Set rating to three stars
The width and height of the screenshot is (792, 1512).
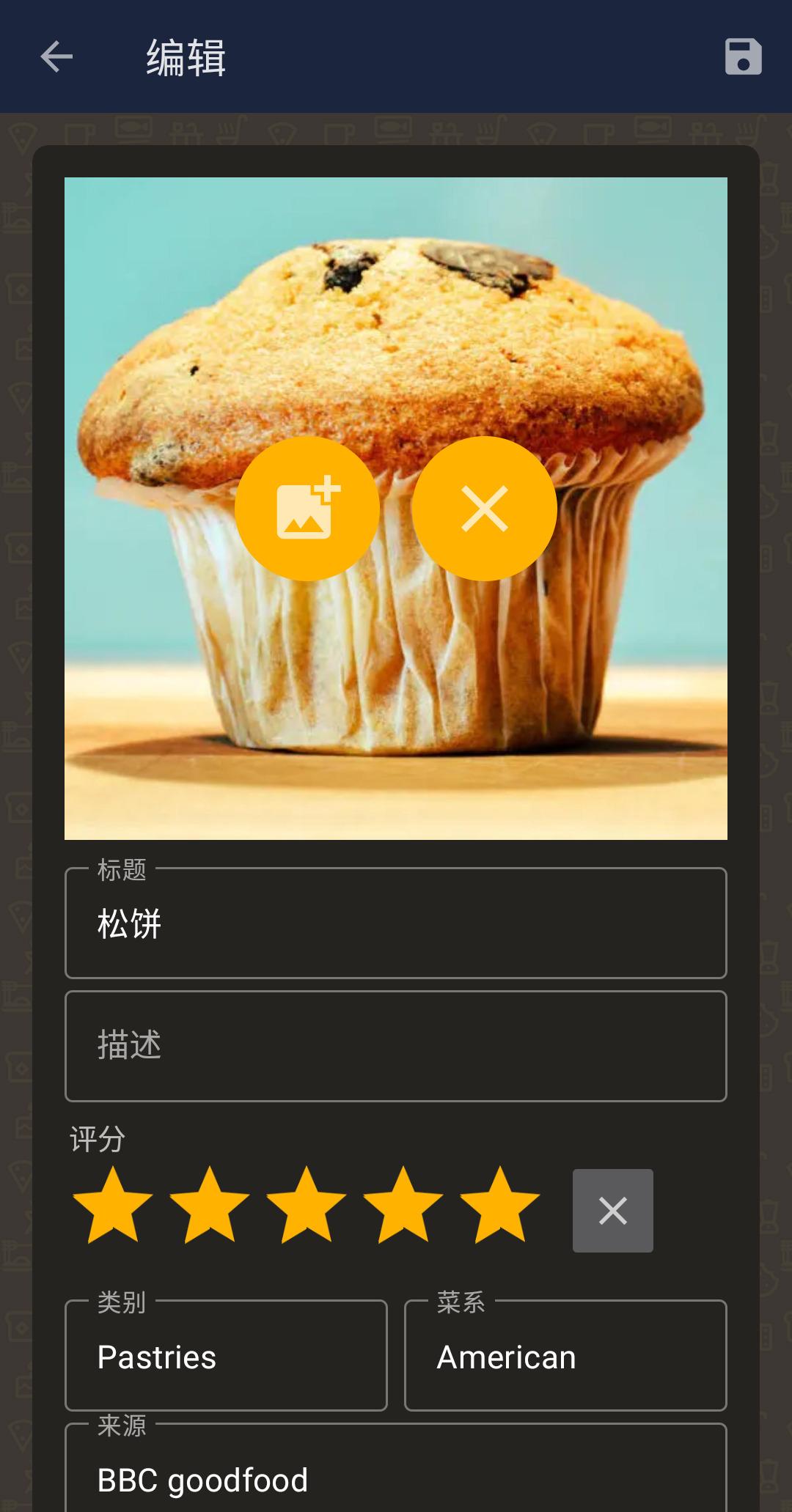click(x=307, y=1206)
